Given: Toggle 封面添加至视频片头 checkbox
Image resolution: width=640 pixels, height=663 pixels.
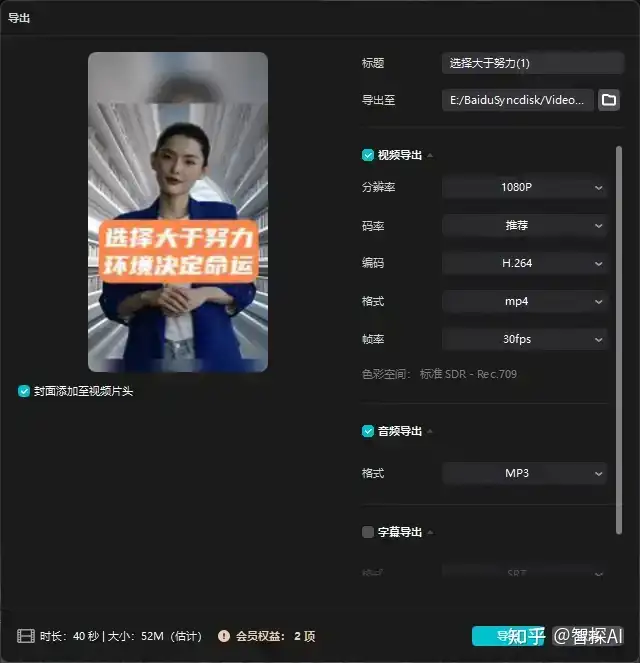Looking at the screenshot, I should (x=24, y=391).
